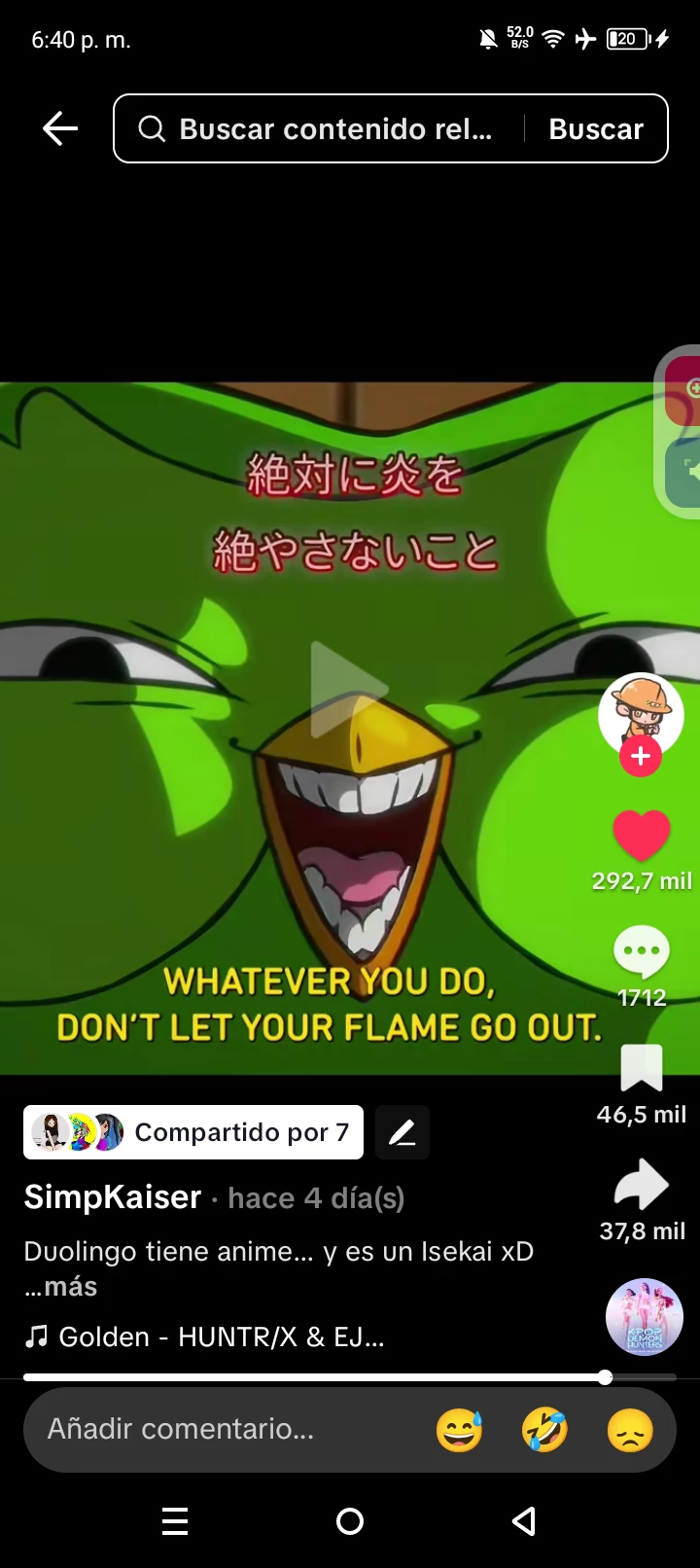Screen dimensions: 700x1568
Task: Follow SimpKaiser with the plus button
Action: click(641, 757)
